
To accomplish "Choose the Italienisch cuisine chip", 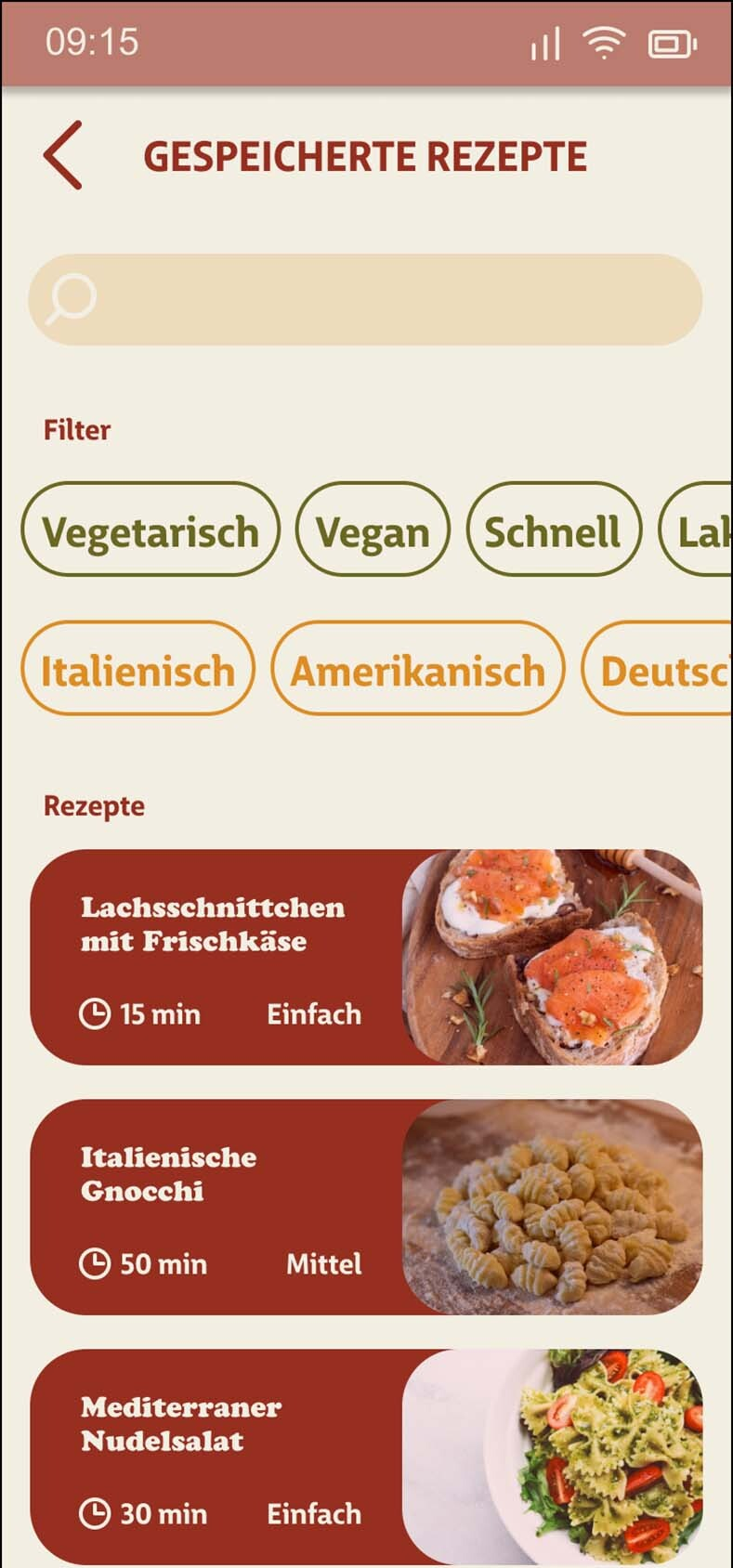I will point(137,669).
